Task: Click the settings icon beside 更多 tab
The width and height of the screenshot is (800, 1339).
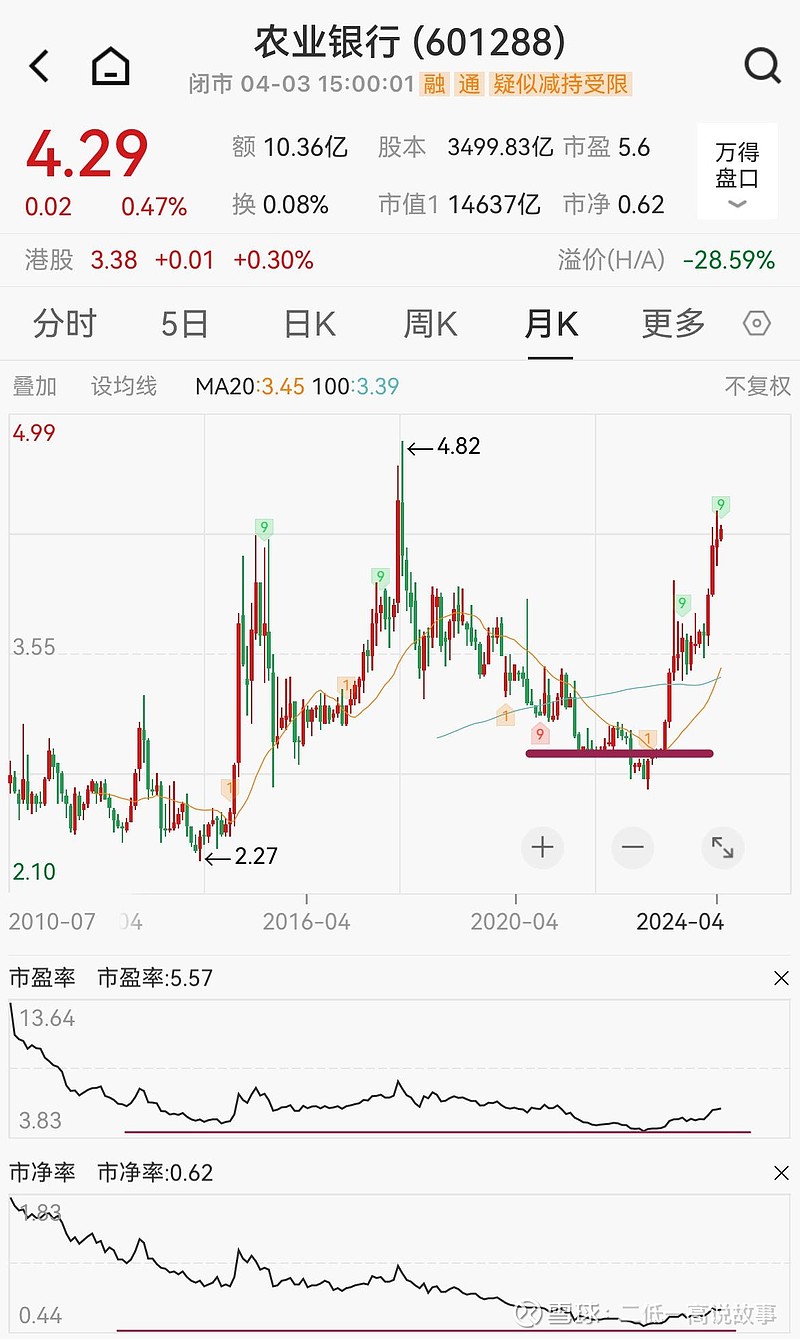Action: [x=757, y=323]
